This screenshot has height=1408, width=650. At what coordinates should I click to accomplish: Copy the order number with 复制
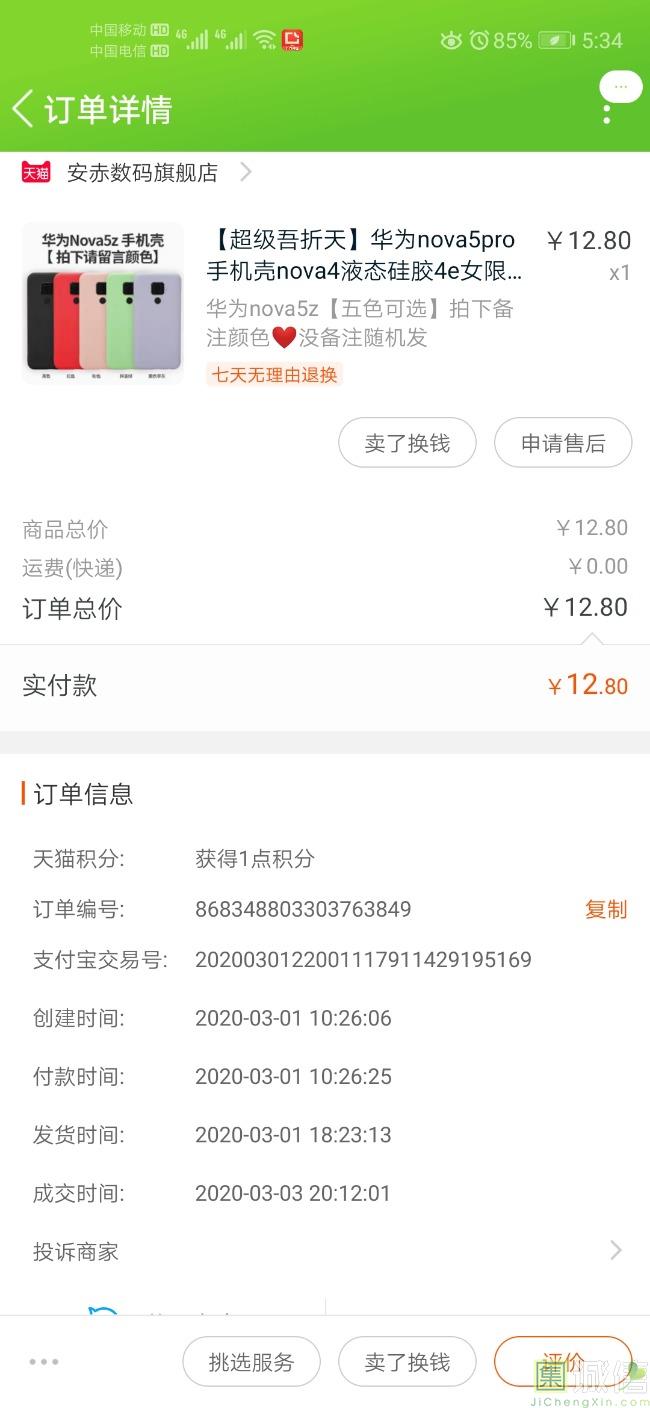click(x=605, y=909)
